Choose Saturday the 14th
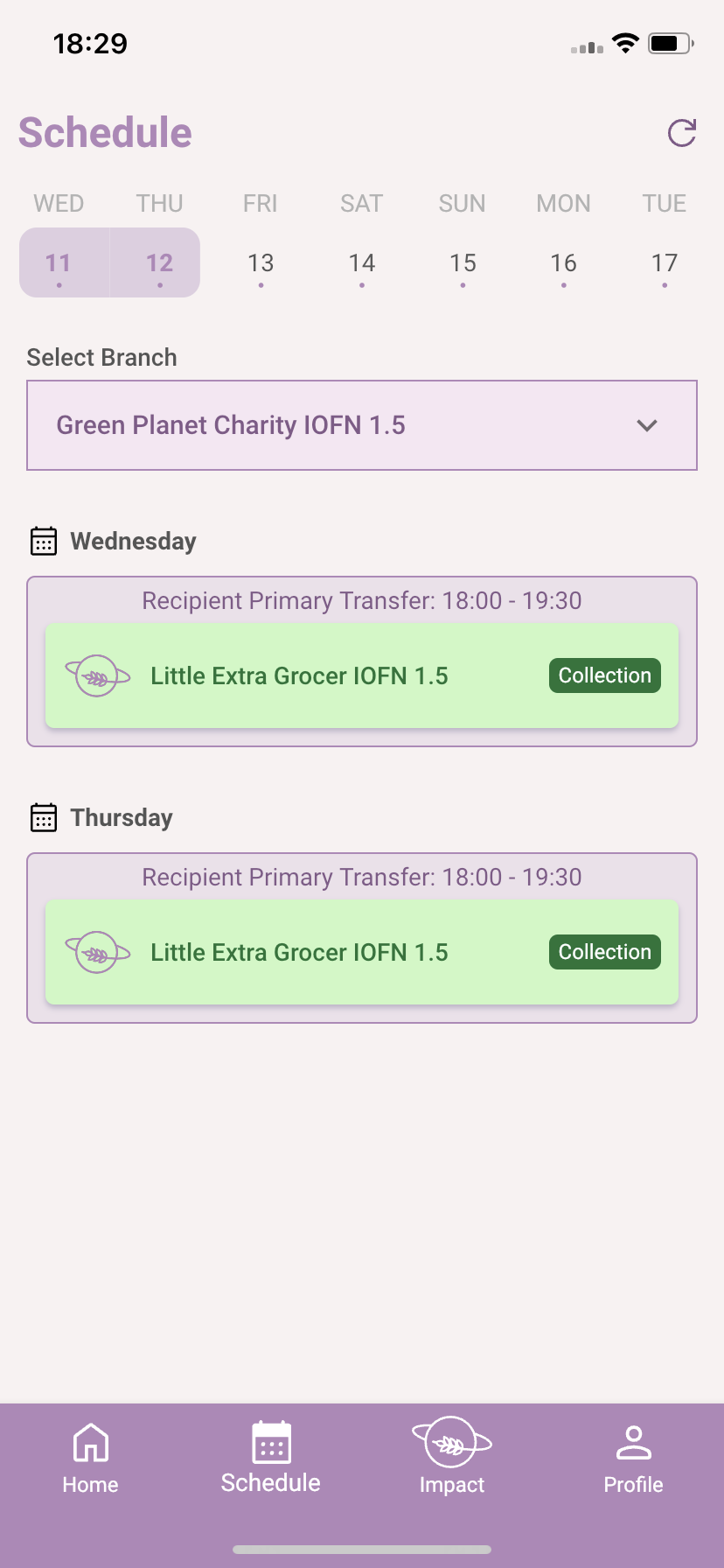The width and height of the screenshot is (724, 1568). coord(362,263)
